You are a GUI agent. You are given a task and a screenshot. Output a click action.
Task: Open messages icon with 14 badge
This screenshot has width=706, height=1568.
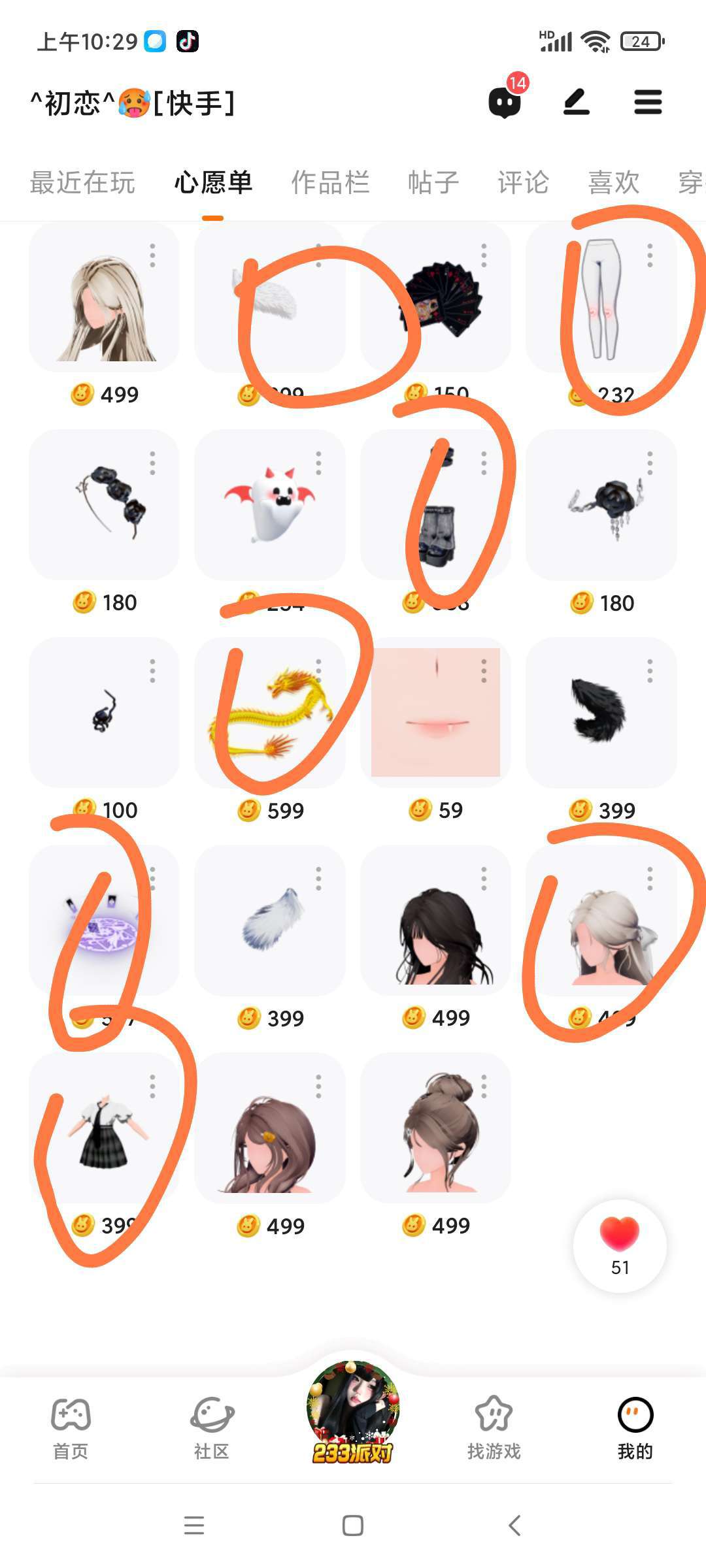point(505,102)
